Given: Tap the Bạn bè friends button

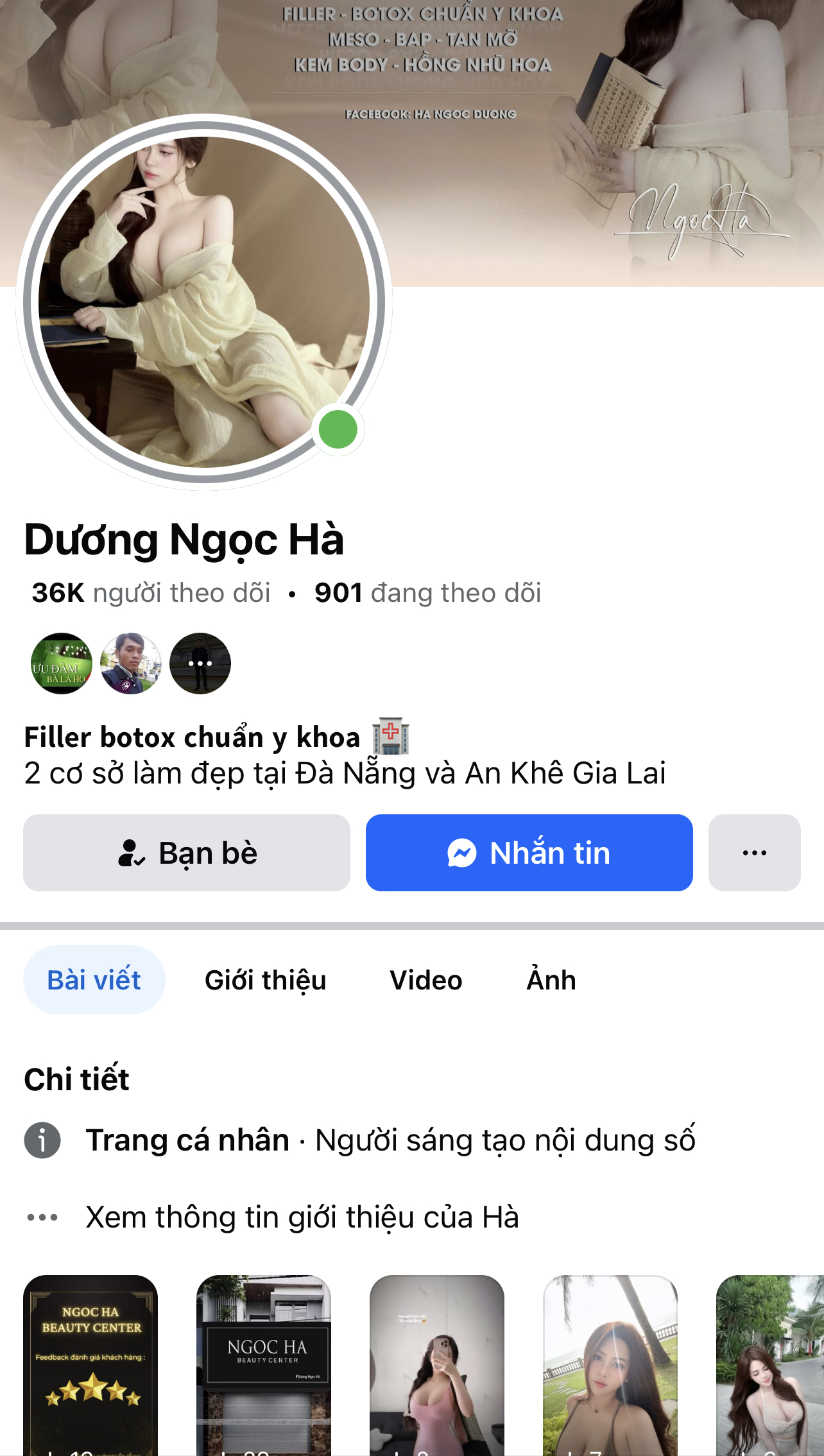Looking at the screenshot, I should 187,853.
